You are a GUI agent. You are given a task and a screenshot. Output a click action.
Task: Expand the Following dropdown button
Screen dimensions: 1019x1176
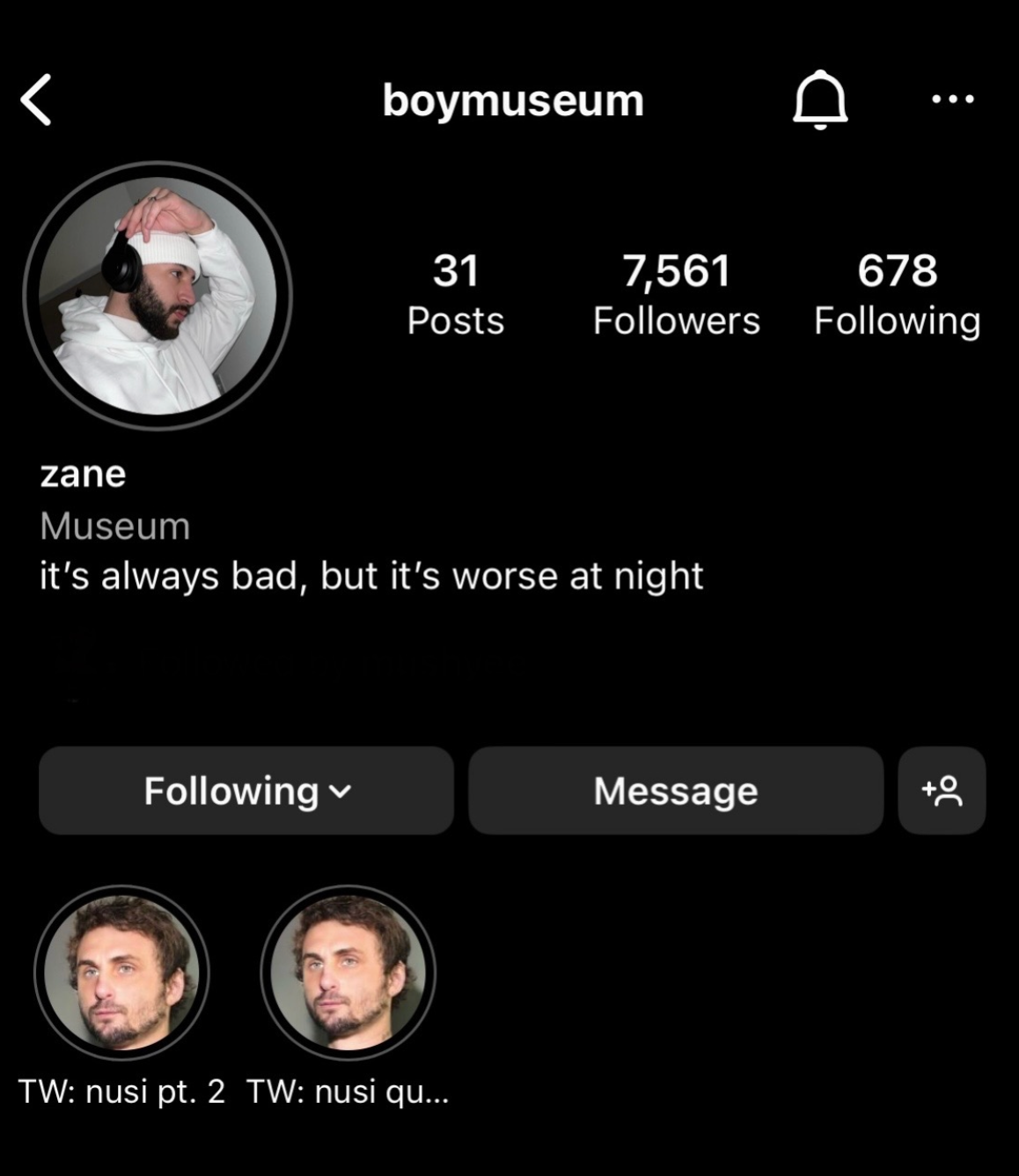(246, 790)
